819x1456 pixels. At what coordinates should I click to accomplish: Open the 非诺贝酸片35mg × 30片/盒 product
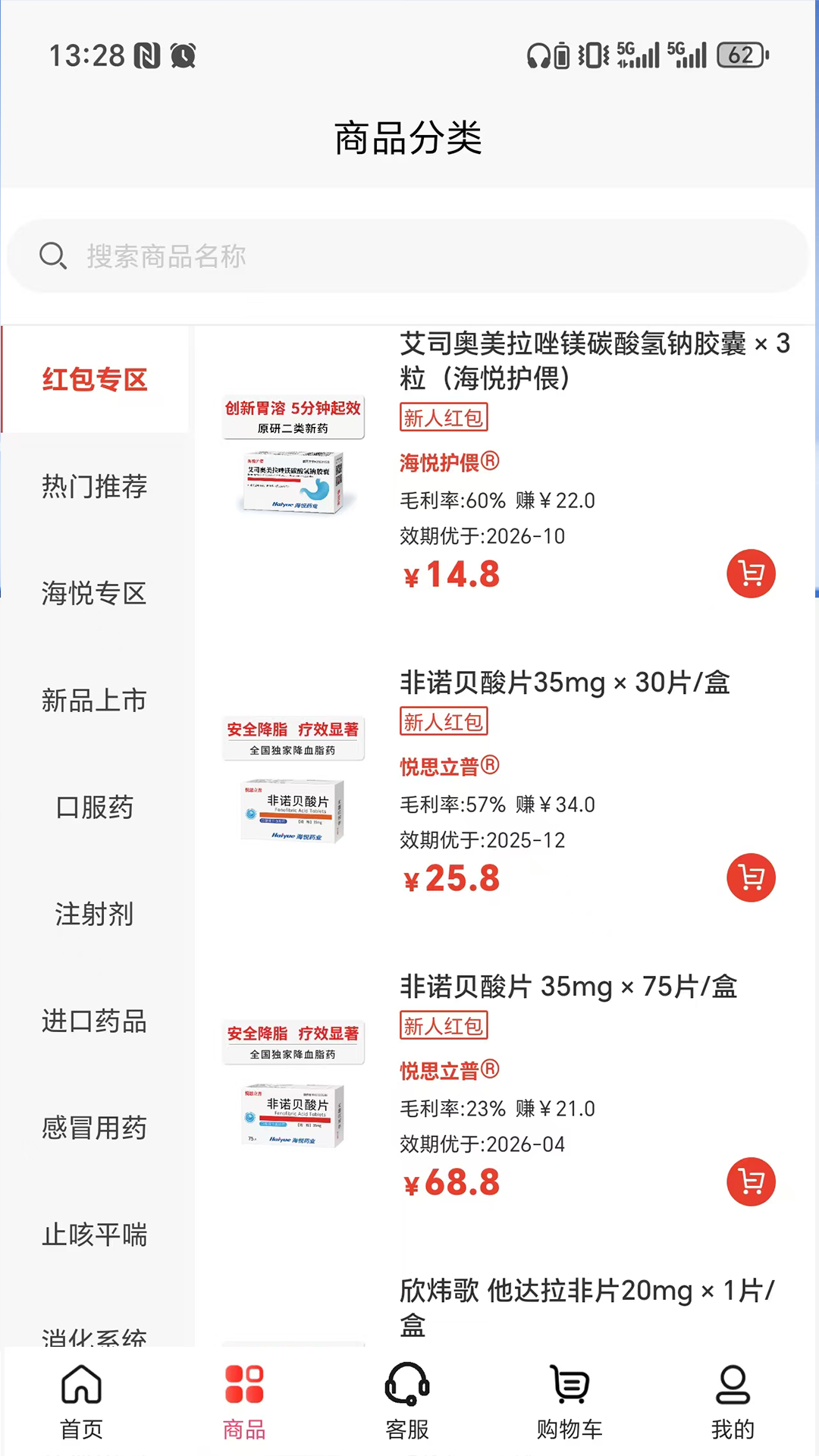click(564, 682)
